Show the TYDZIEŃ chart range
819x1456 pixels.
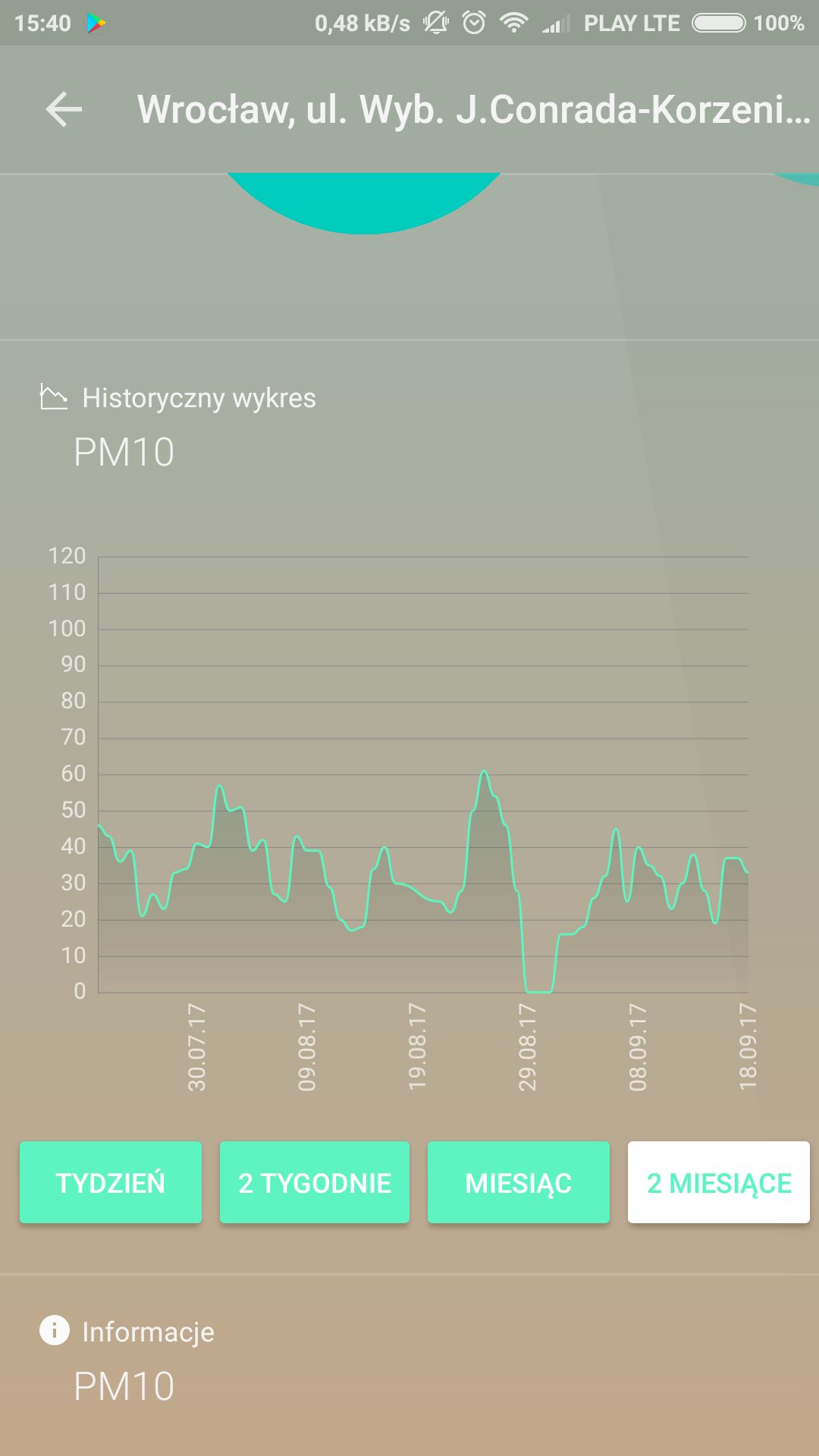coord(111,1182)
